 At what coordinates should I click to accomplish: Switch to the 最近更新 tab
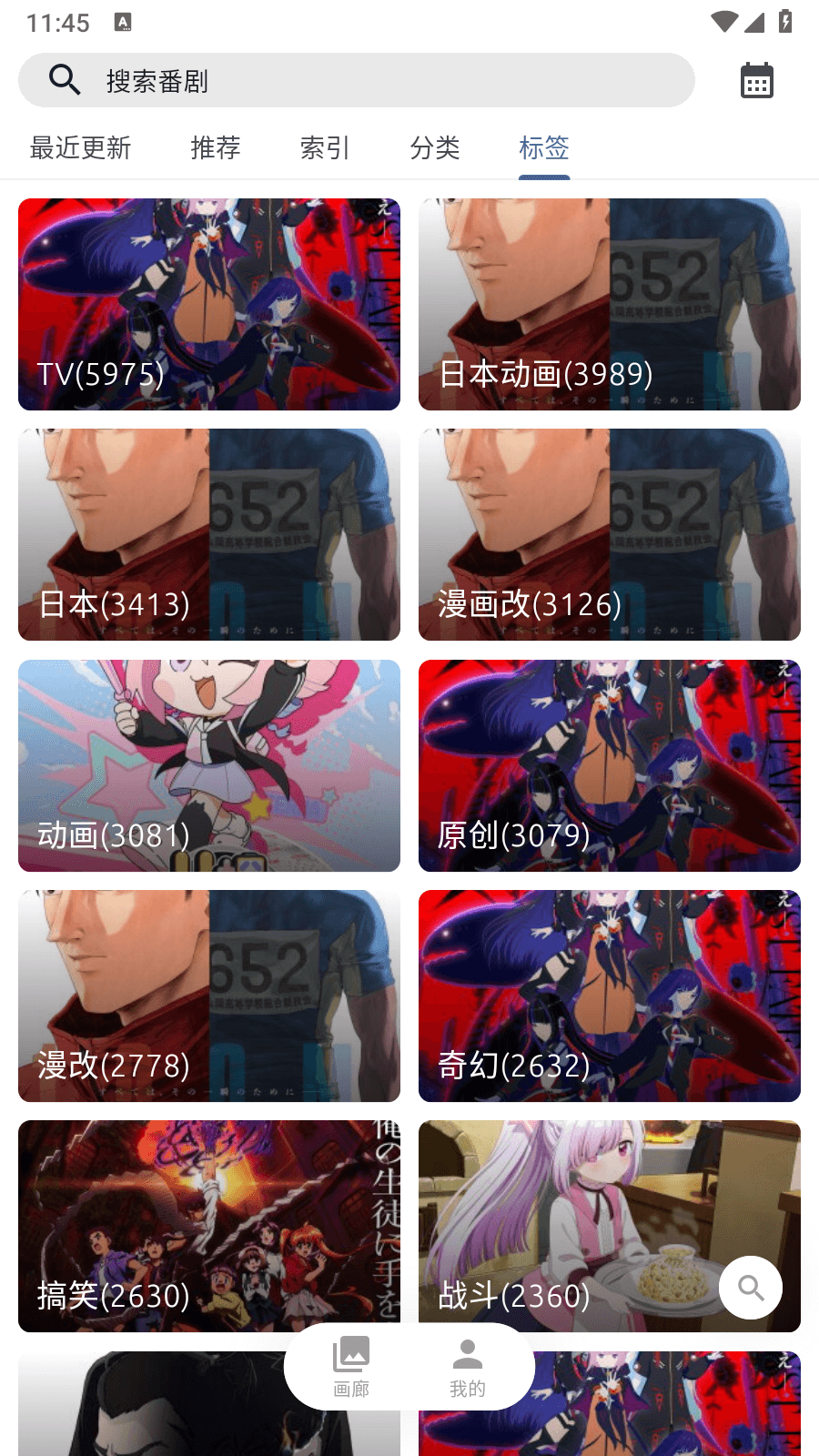(x=81, y=147)
